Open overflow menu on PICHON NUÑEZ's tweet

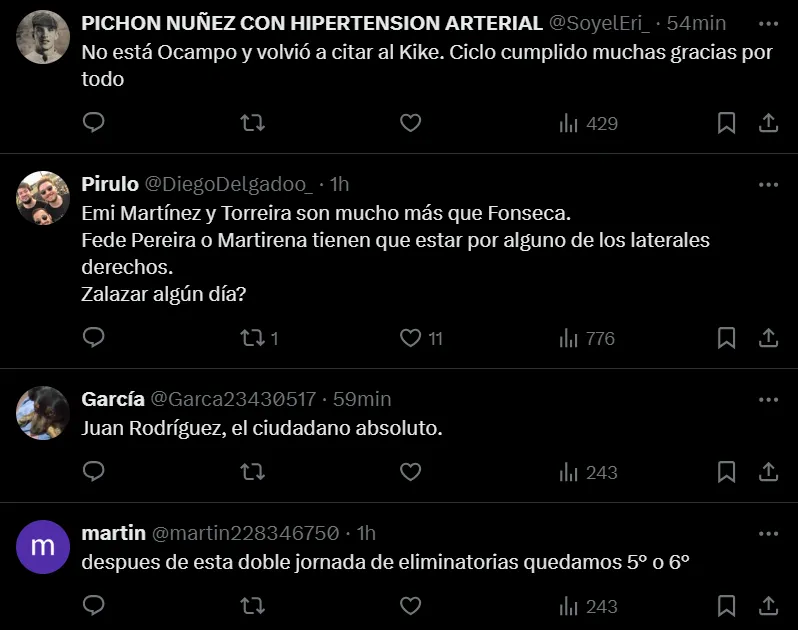[768, 23]
